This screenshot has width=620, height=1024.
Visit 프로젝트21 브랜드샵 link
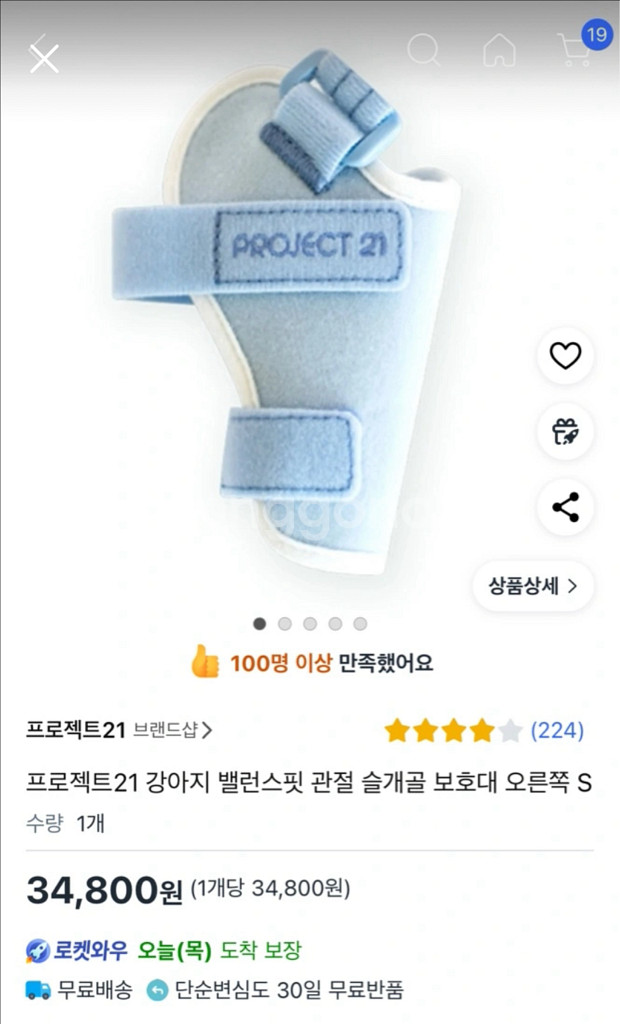(120, 730)
